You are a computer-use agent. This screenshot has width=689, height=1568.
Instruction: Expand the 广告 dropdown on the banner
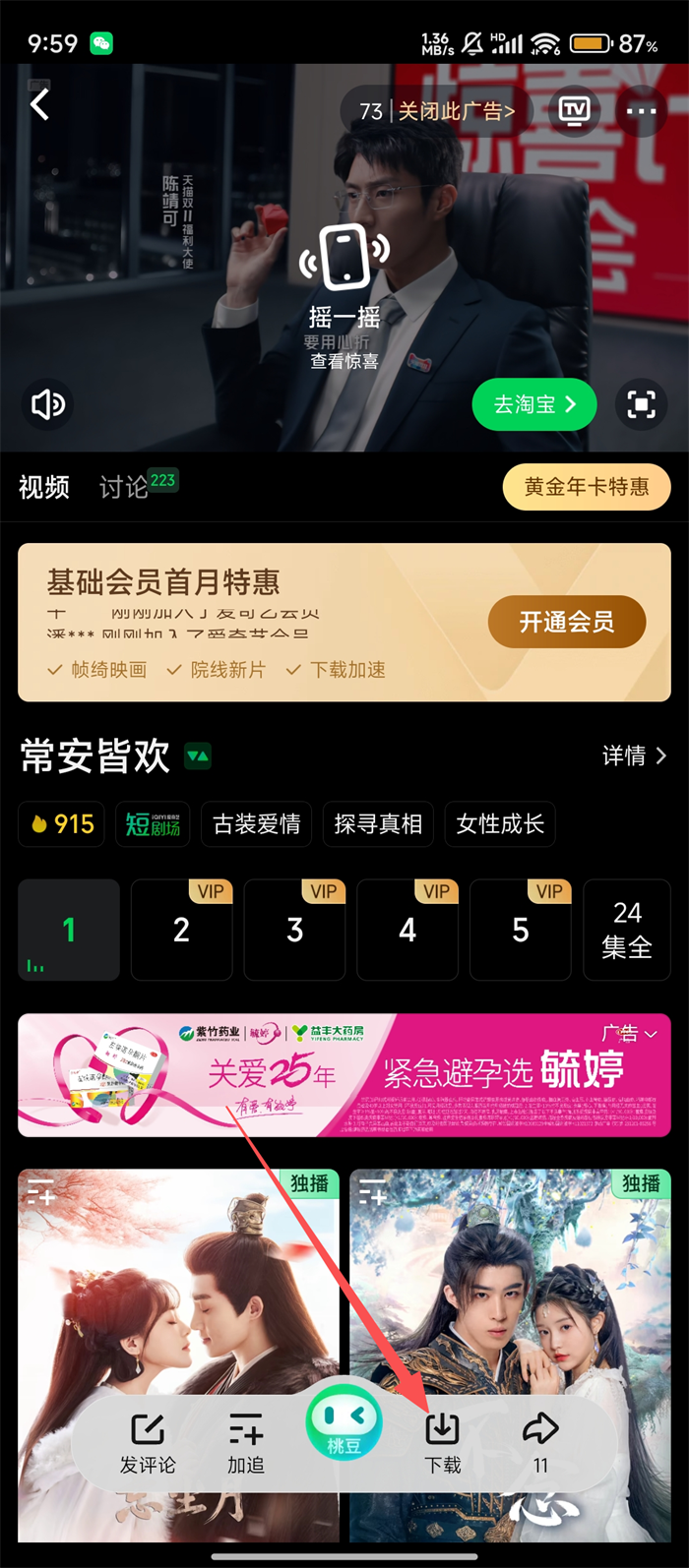630,1034
